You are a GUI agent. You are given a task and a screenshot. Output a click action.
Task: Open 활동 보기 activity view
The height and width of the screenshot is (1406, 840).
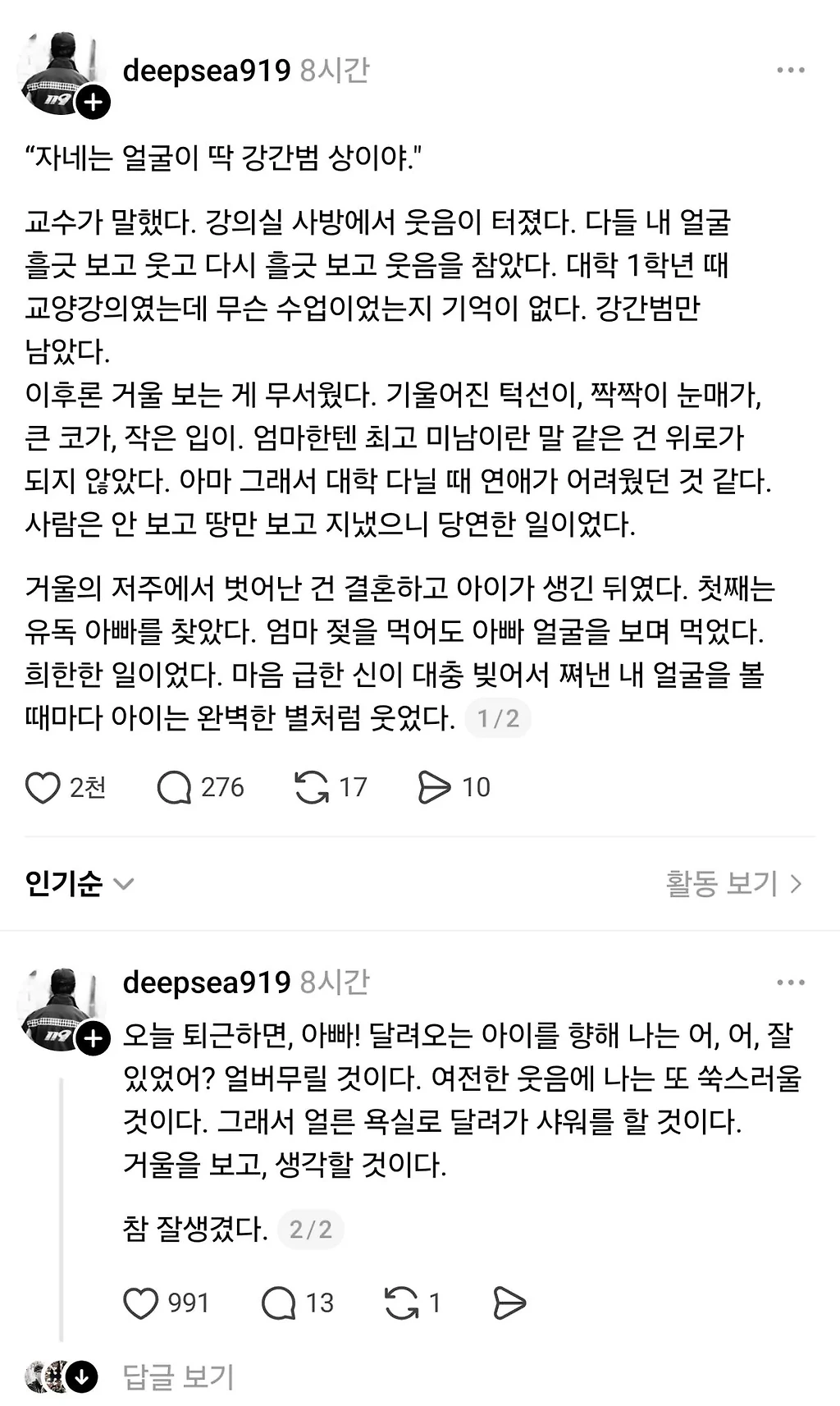click(x=733, y=883)
